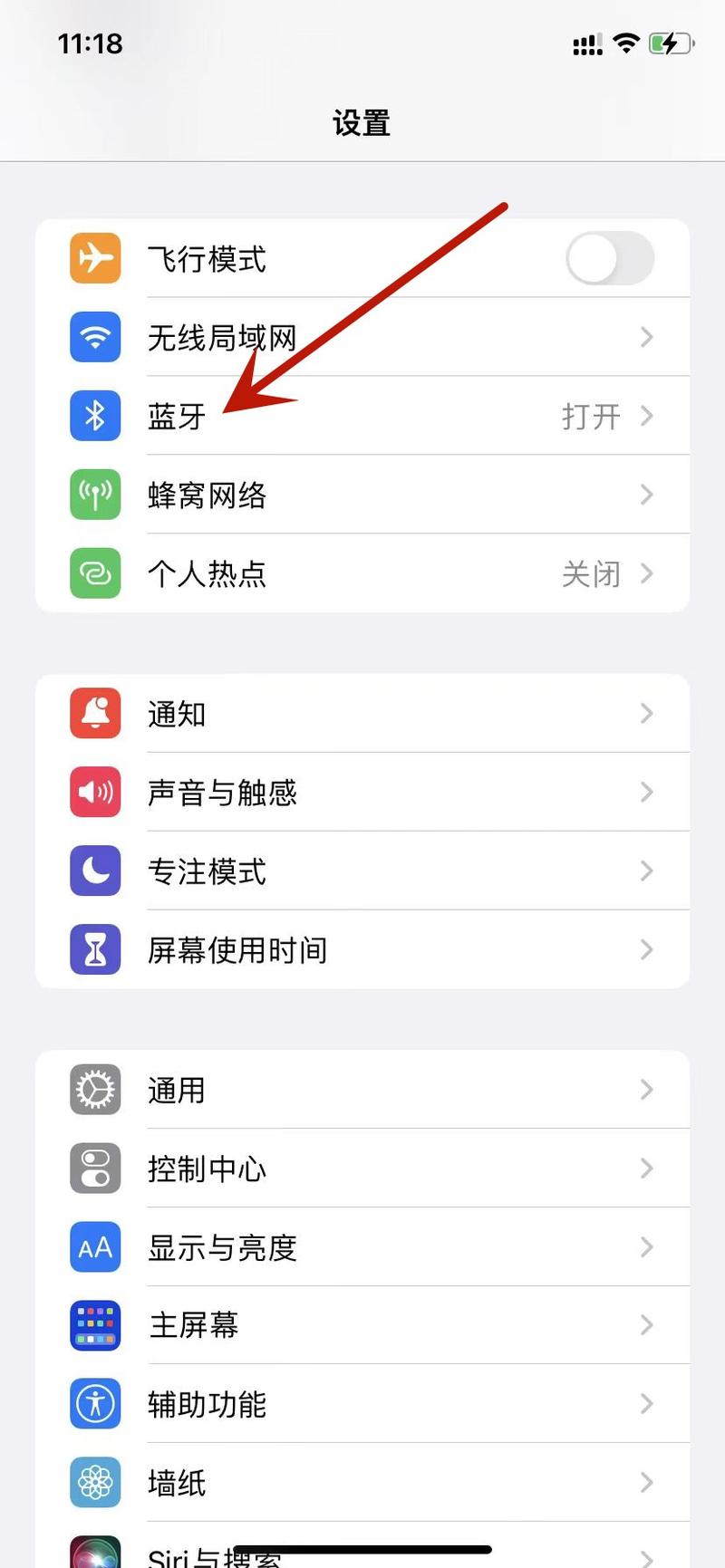Click the accessibility person icon
This screenshot has width=725, height=1568.
coord(94,1403)
